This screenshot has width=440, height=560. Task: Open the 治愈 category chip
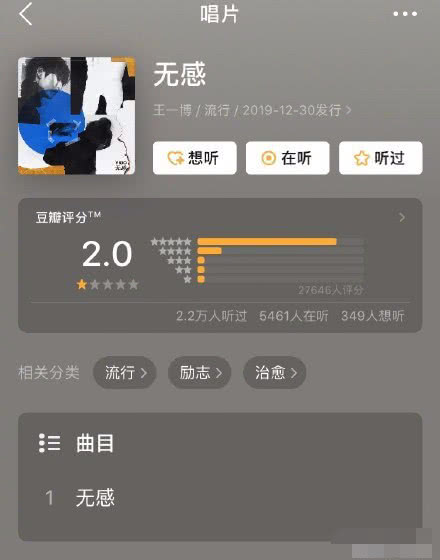coord(275,372)
